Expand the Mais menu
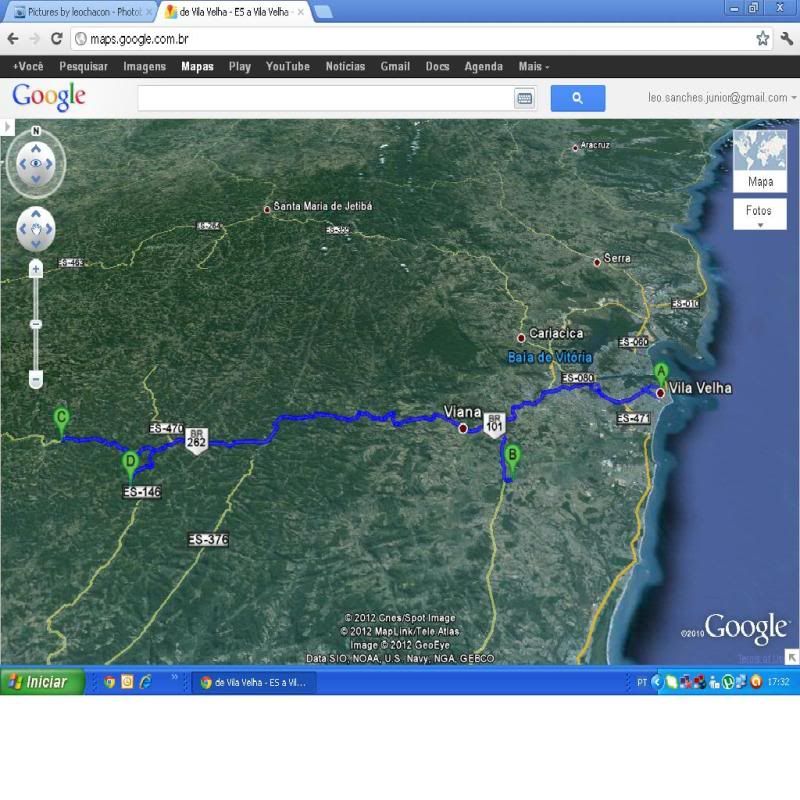800x800 pixels. pyautogui.click(x=533, y=67)
